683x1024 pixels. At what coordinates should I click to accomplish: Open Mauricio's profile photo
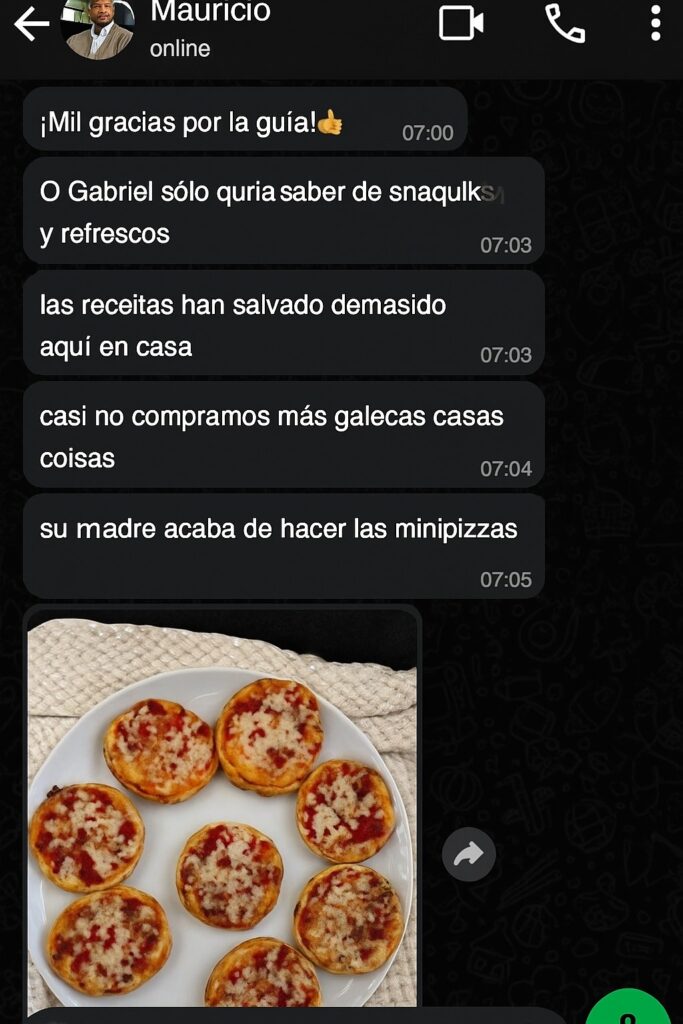[x=98, y=28]
